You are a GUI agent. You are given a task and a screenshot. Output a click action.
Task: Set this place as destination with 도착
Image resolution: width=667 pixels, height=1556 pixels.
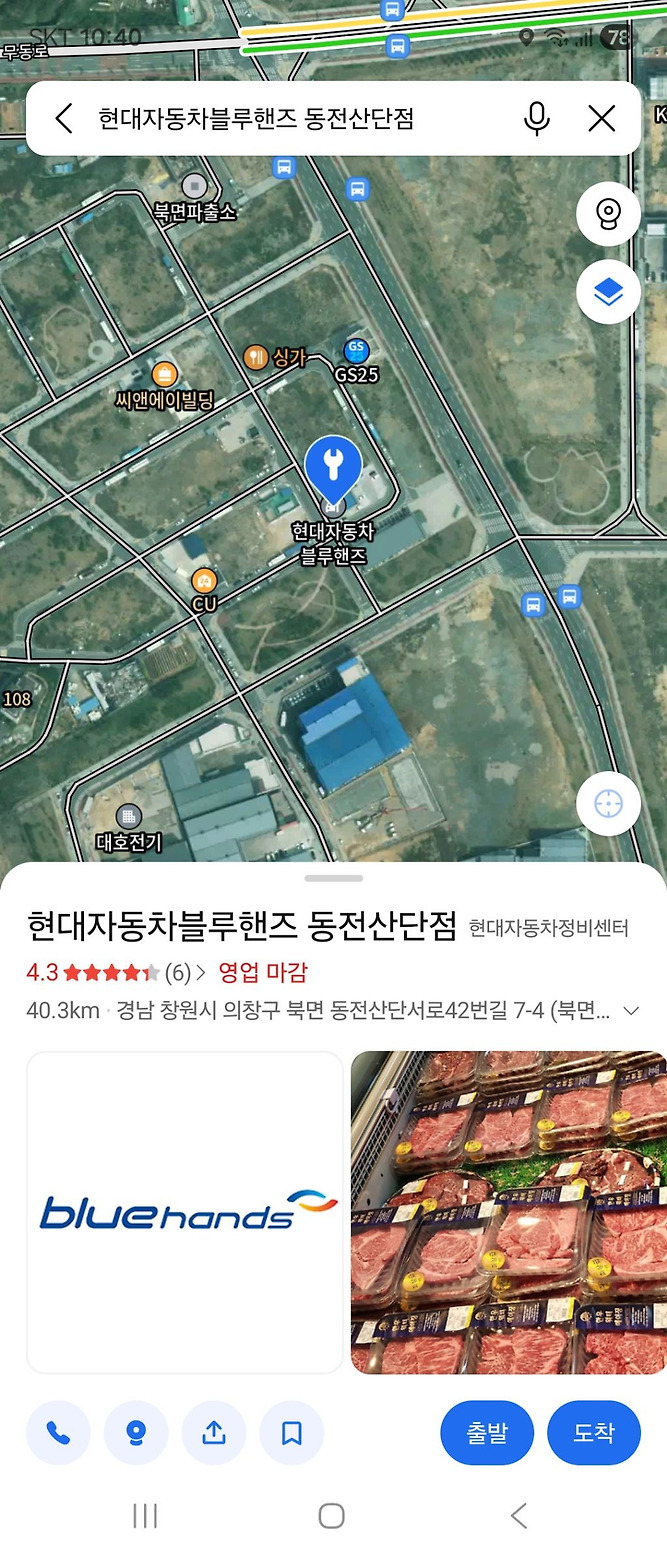tap(593, 1433)
